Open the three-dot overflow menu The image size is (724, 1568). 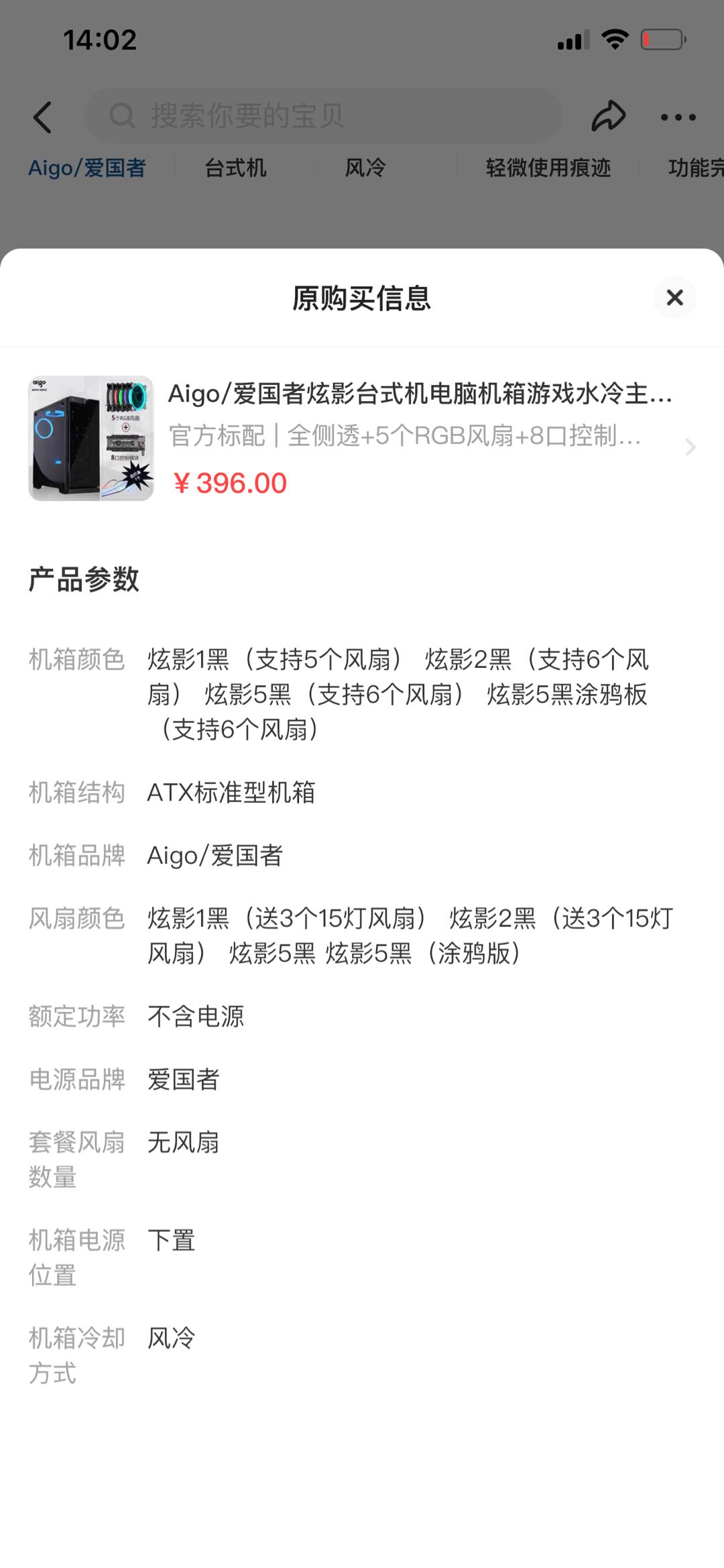click(x=678, y=117)
